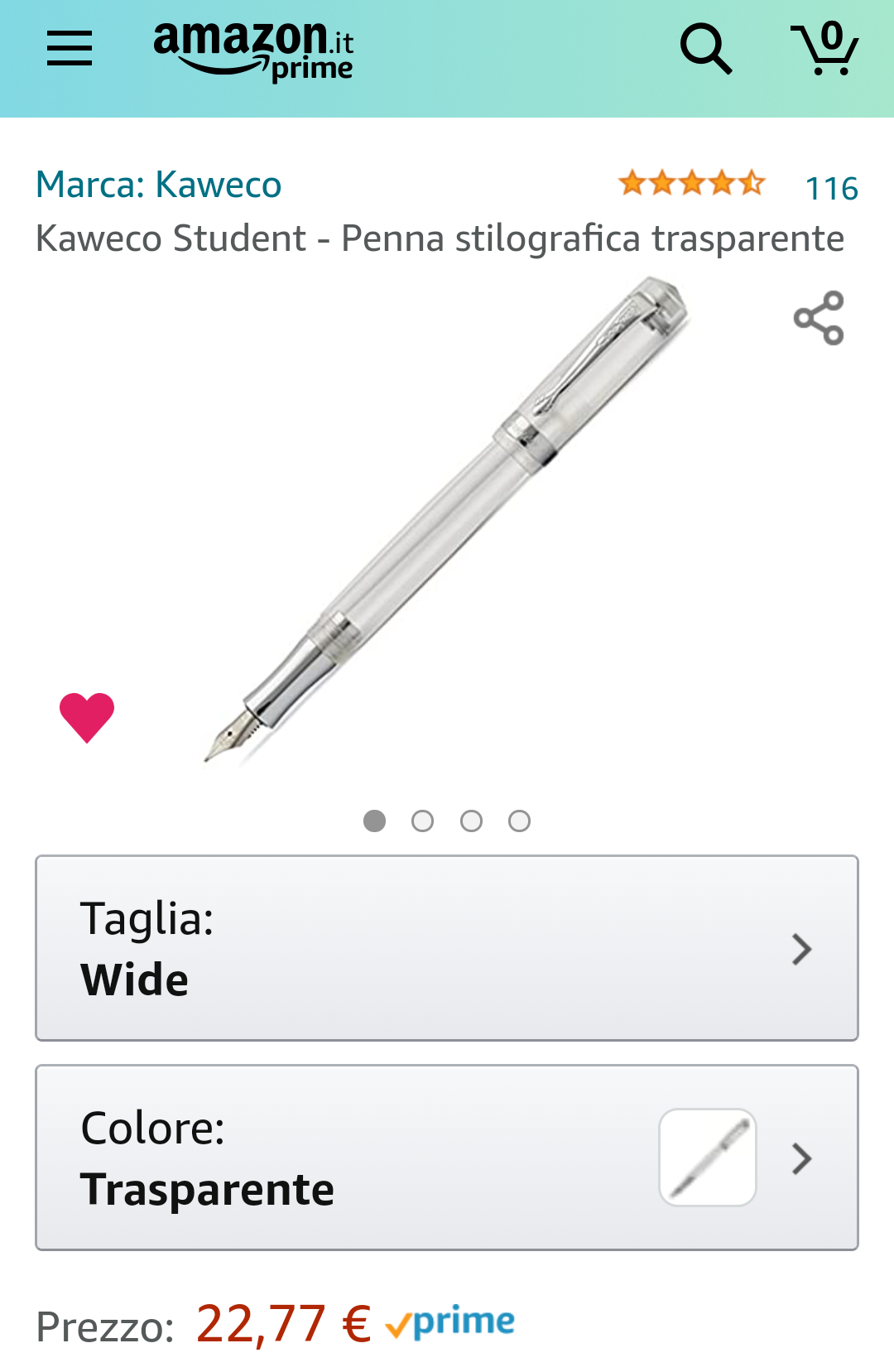Open the hamburger navigation menu
This screenshot has width=894, height=1372.
(70, 49)
